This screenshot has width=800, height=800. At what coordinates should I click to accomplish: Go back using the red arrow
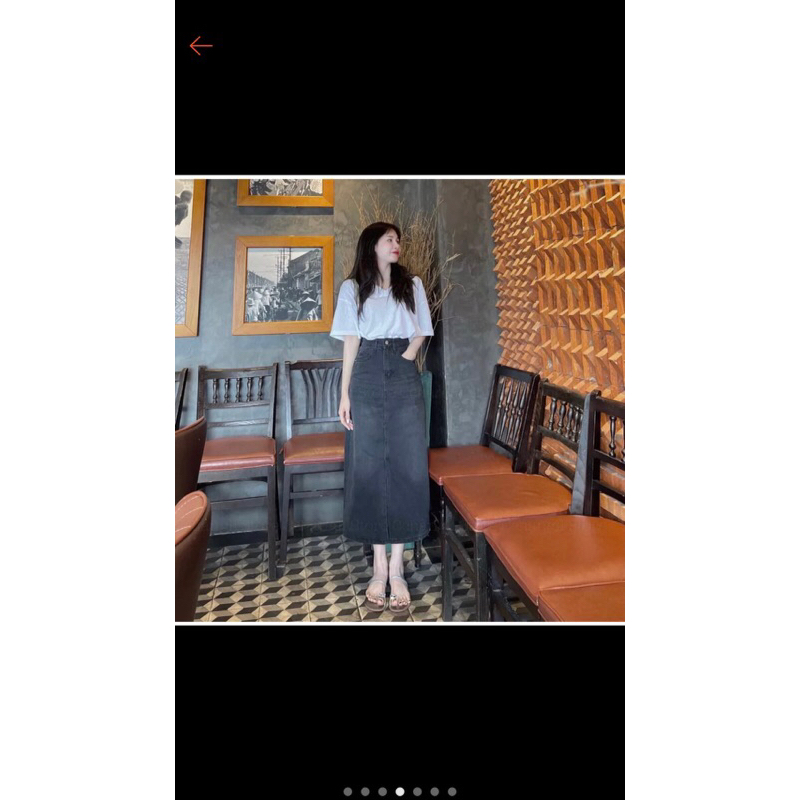pos(201,46)
